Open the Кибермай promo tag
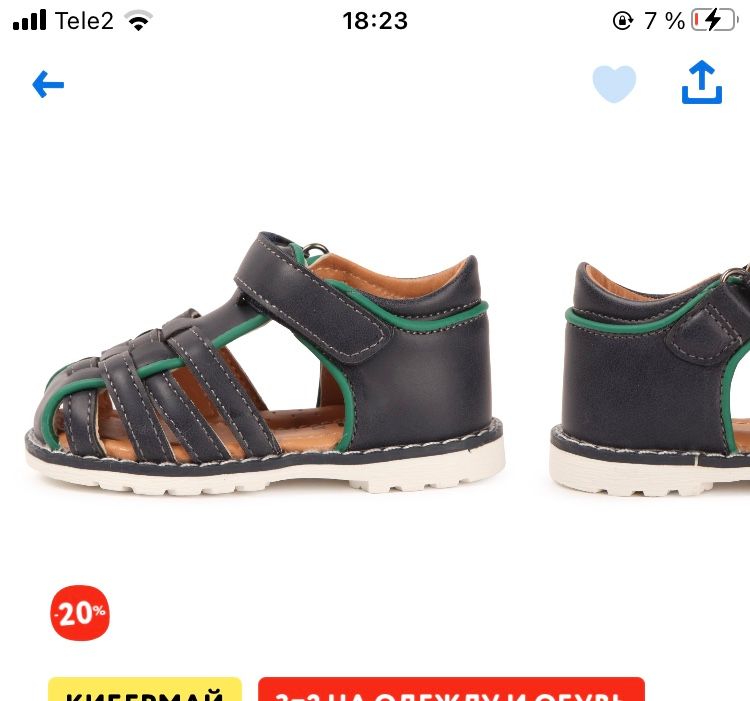The image size is (750, 701). [145, 691]
